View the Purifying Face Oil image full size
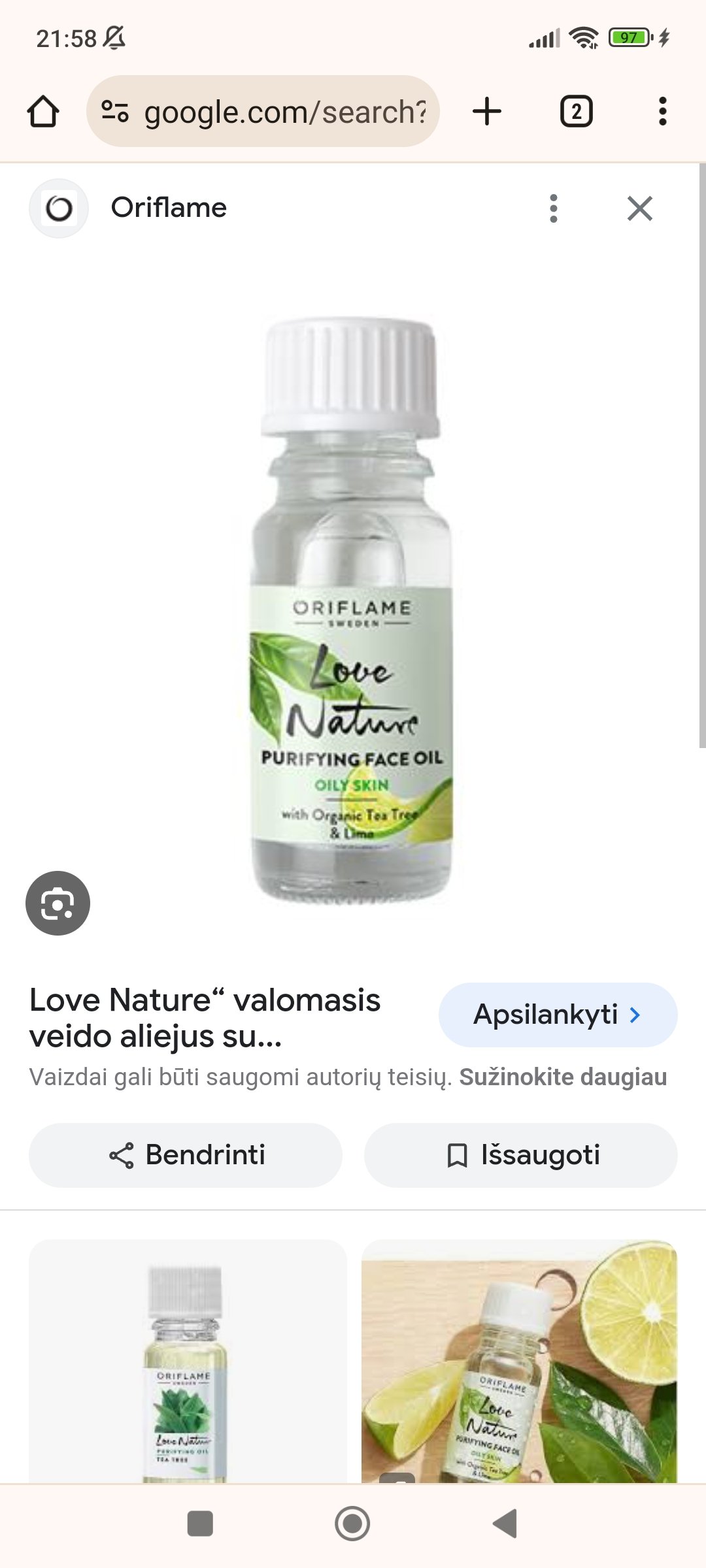 pyautogui.click(x=352, y=611)
